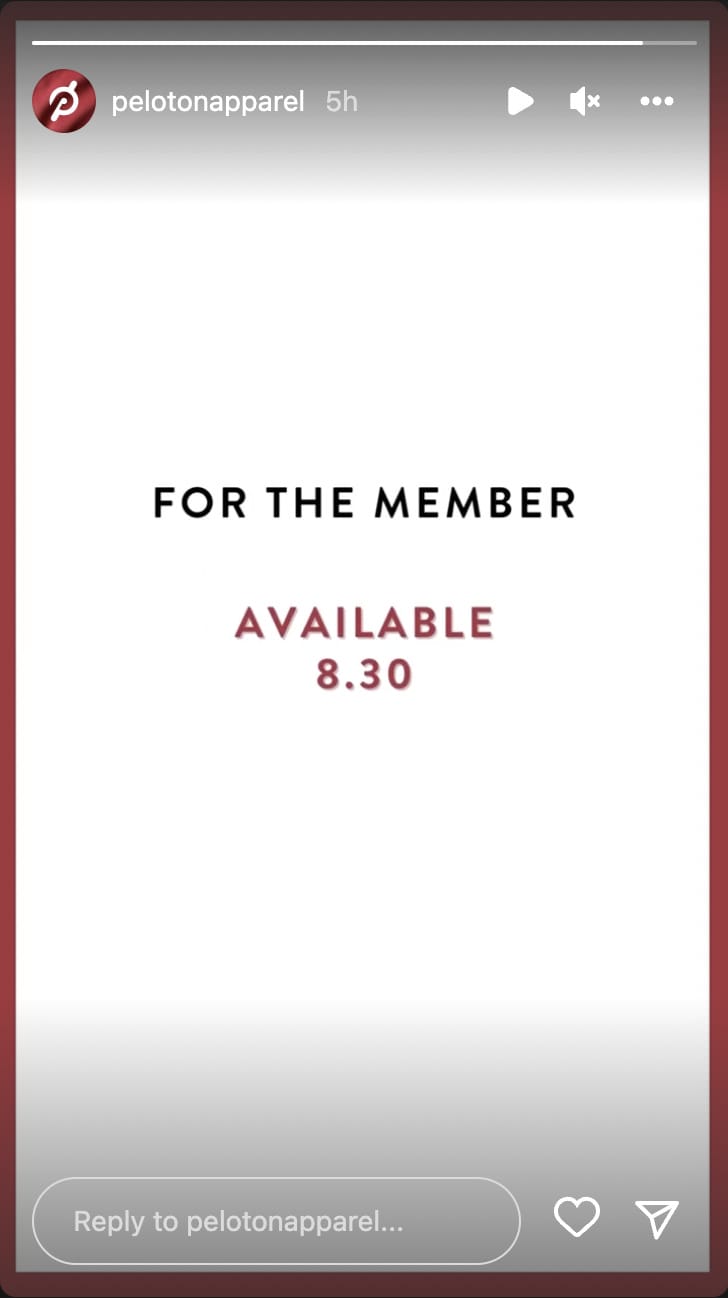Like this story with the heart
Screen dimensions: 728x1298
577,1217
